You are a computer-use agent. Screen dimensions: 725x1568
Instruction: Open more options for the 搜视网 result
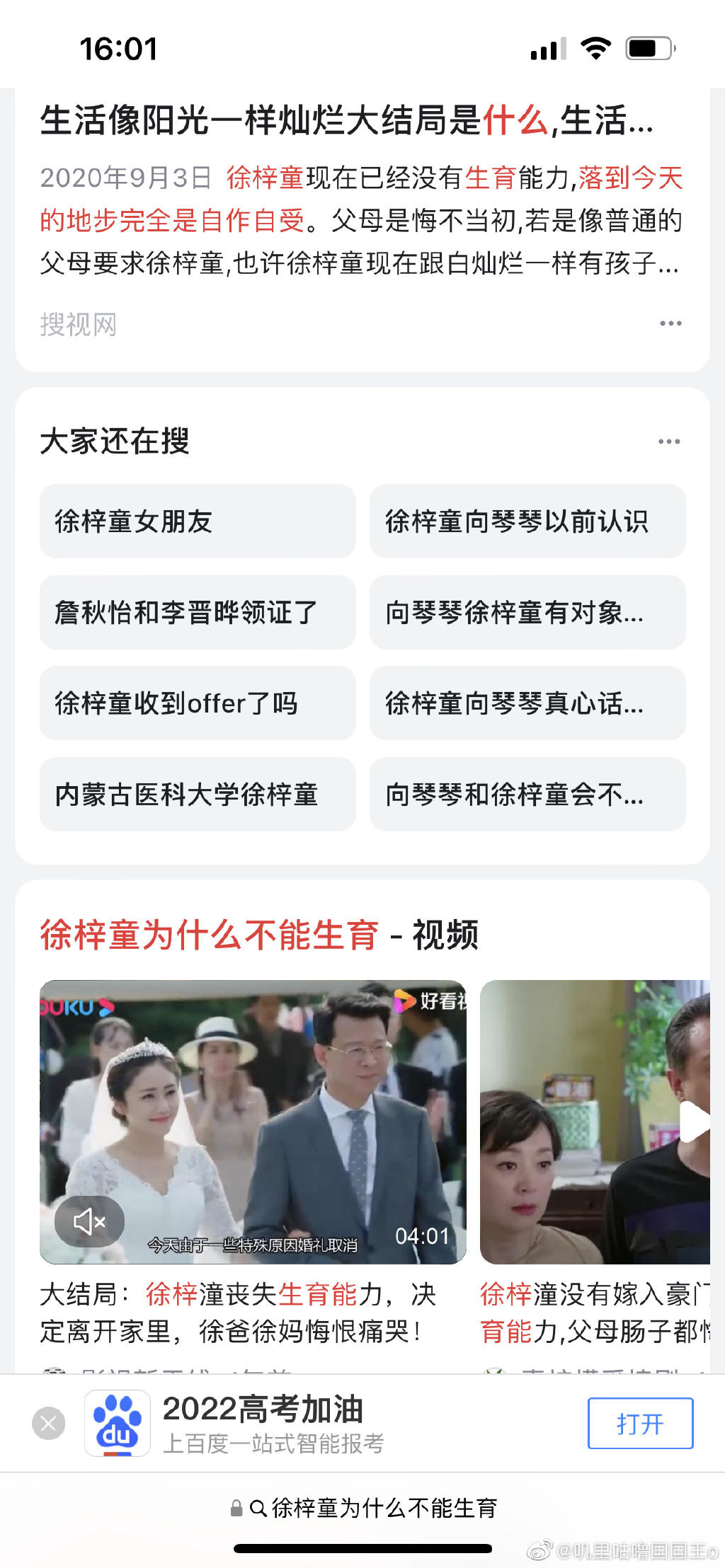(670, 323)
